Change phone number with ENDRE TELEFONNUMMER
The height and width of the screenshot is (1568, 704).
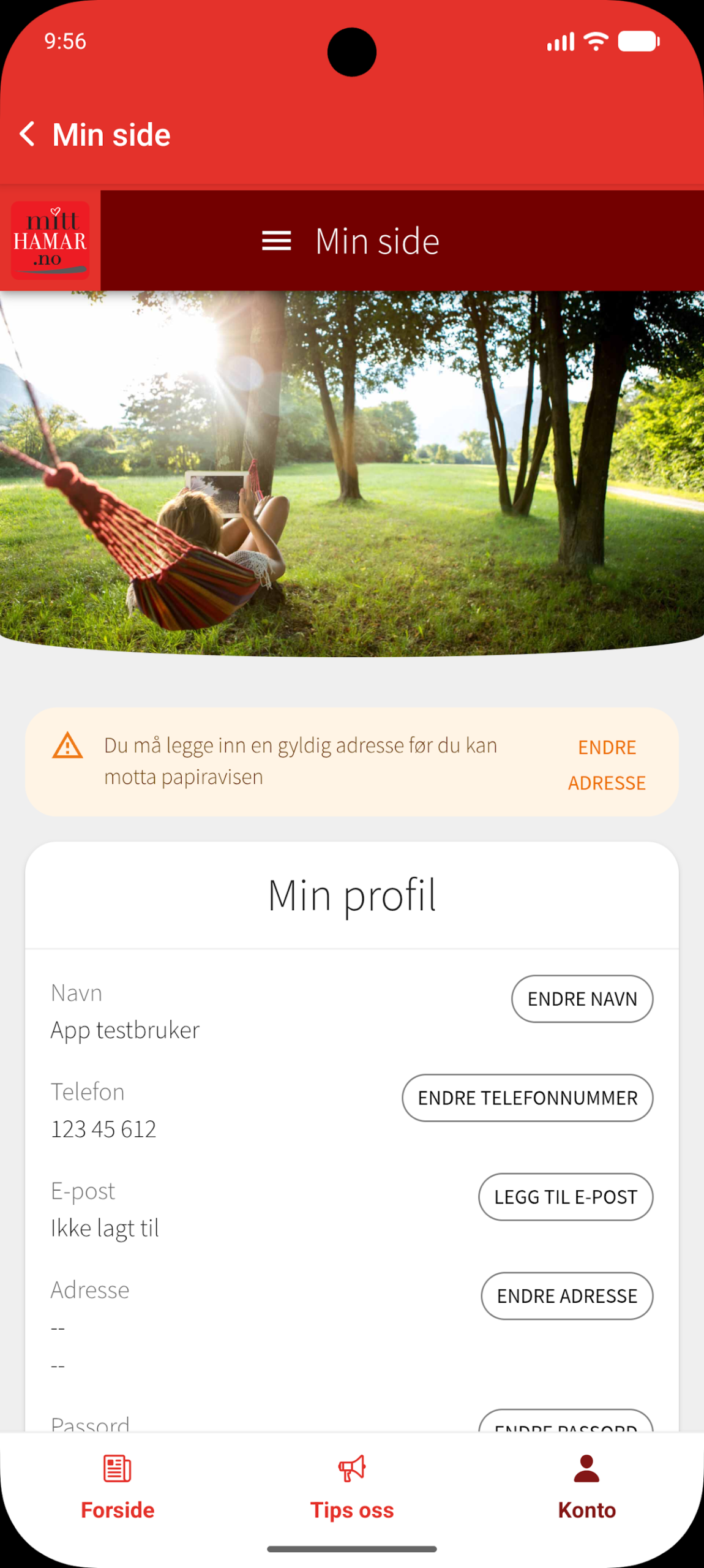[527, 1098]
